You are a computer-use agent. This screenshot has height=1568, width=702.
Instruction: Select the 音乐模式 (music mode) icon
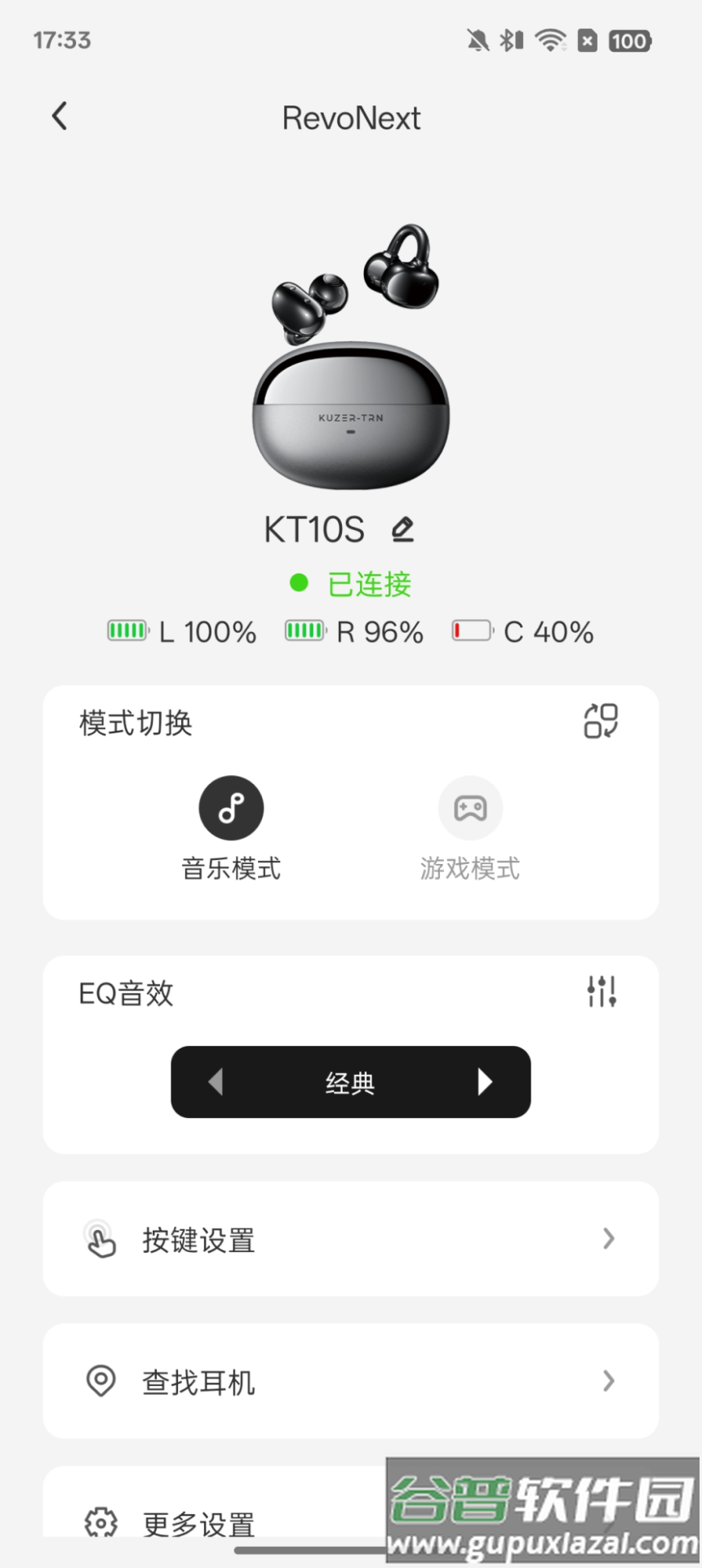231,807
